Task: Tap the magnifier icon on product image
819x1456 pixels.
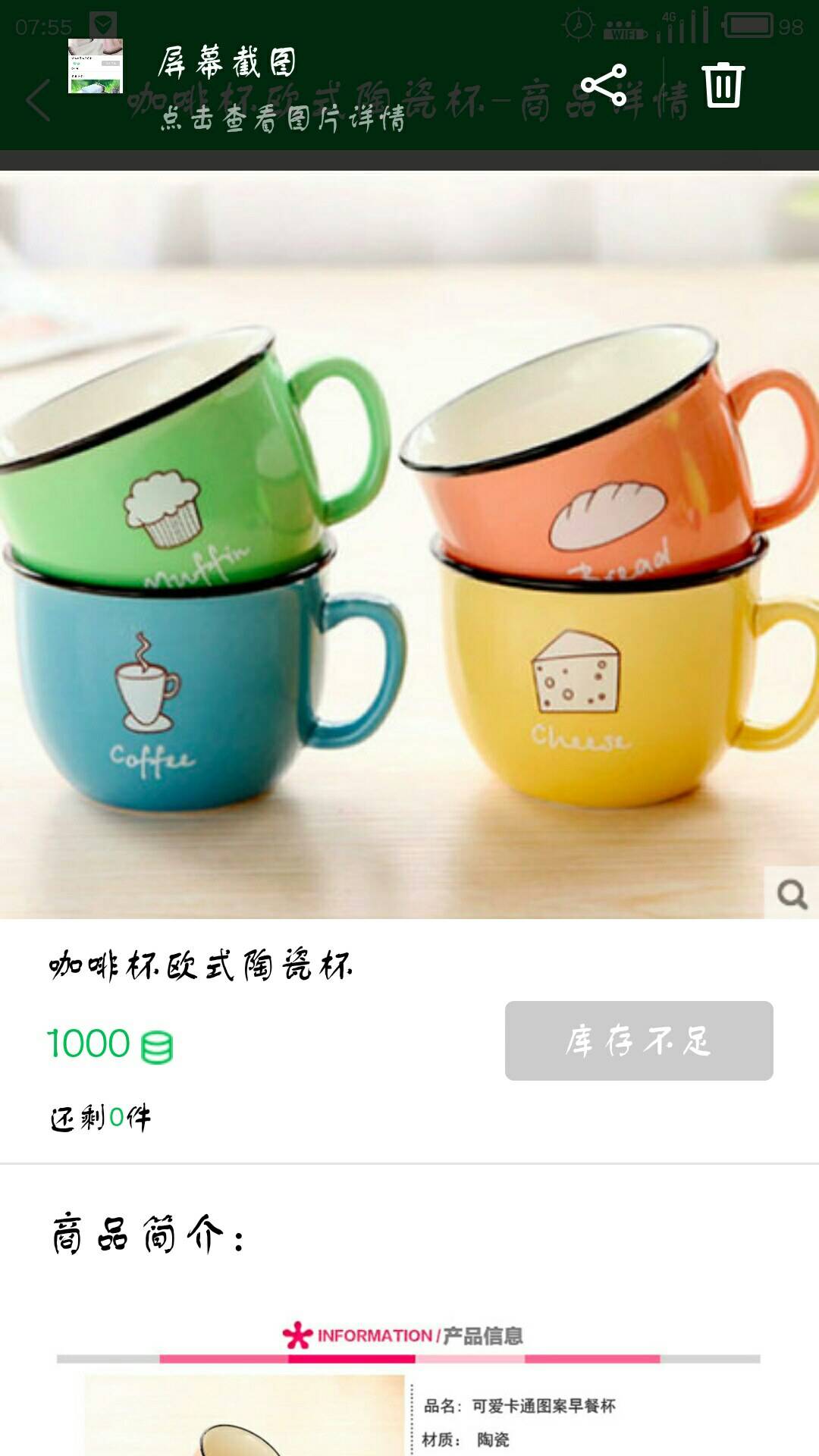Action: [x=791, y=894]
